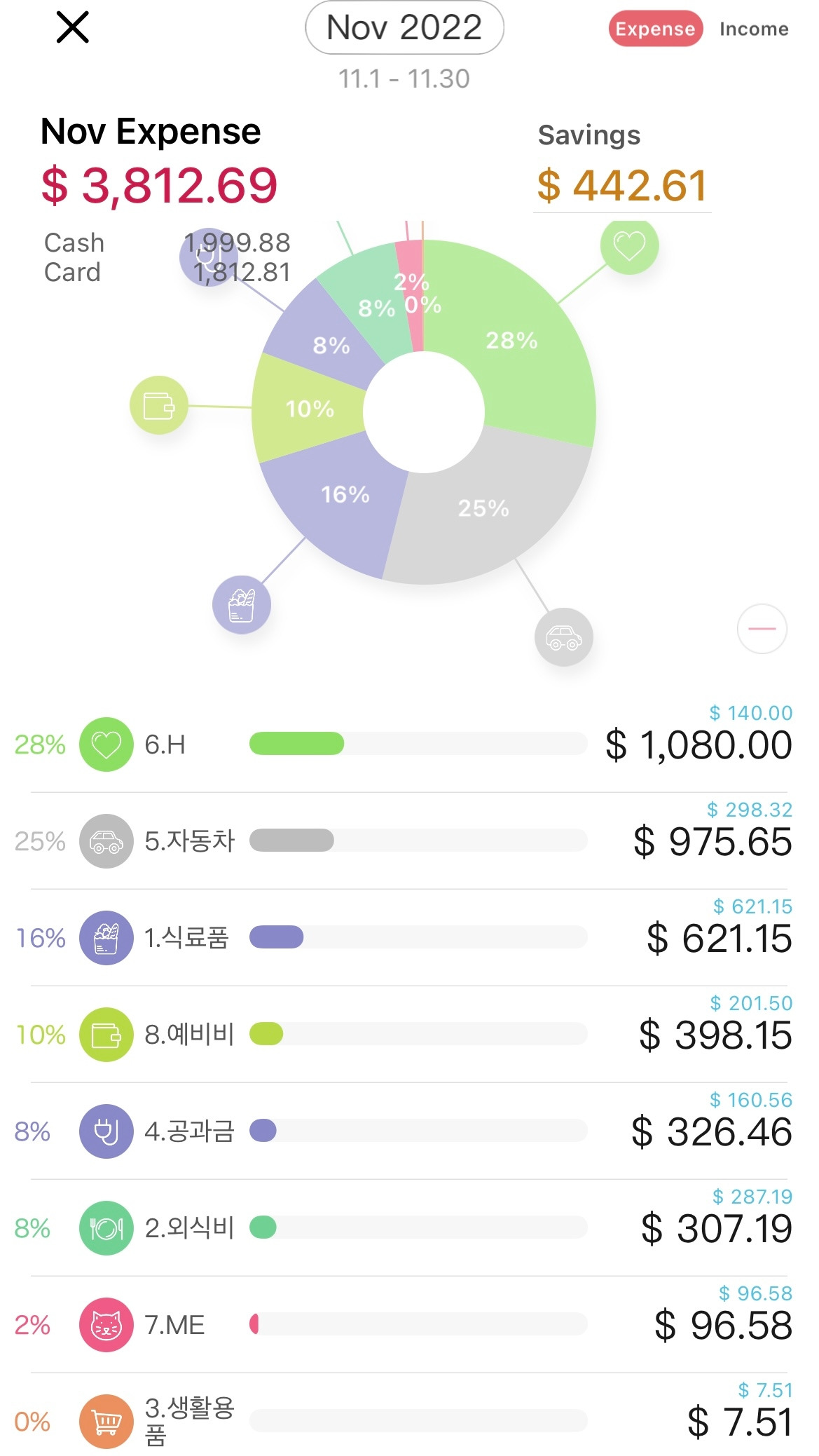Open the 5.자동차 category details
Image resolution: width=819 pixels, height=1456 pixels.
pos(409,841)
